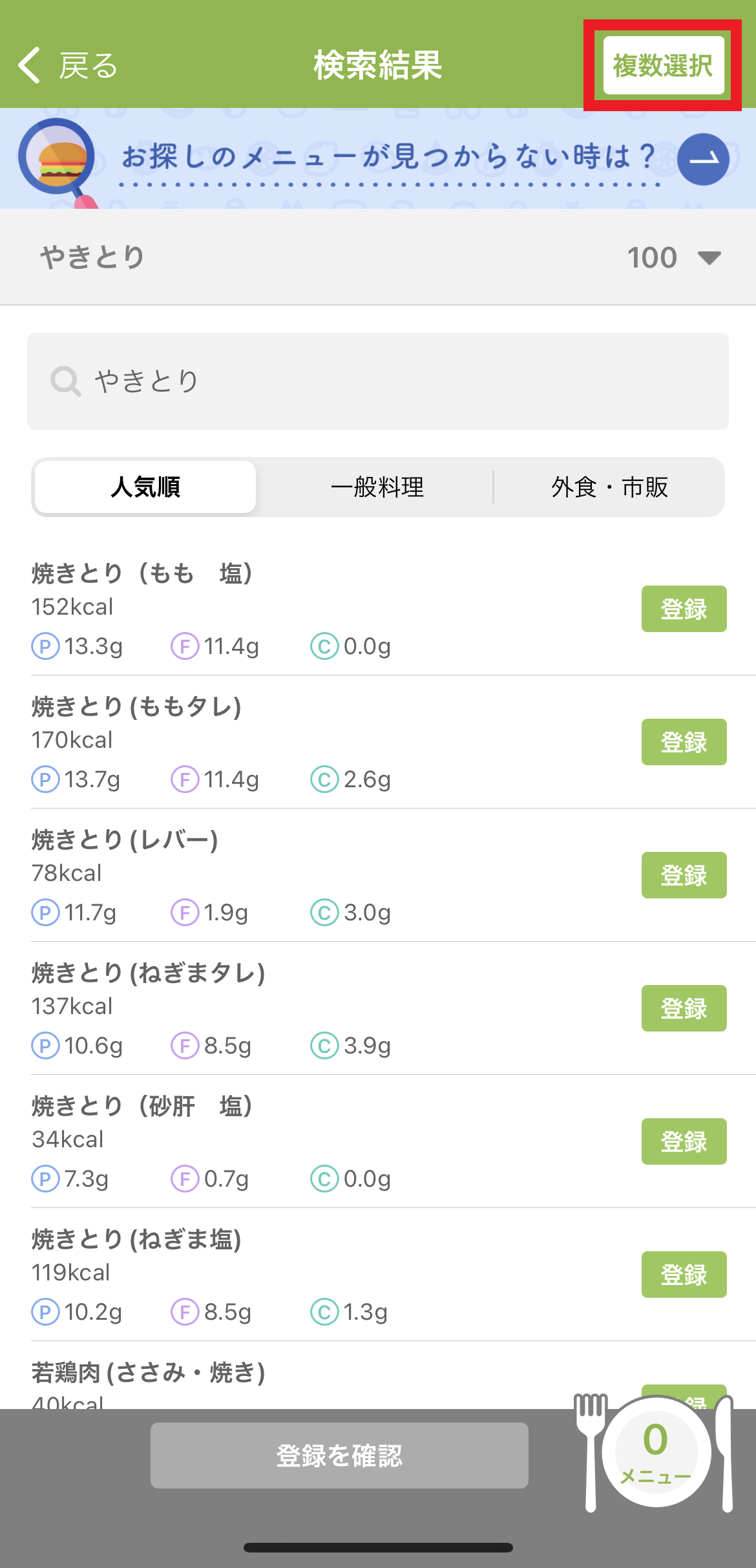Select the 人気順 tab
756x1568 pixels.
(145, 487)
